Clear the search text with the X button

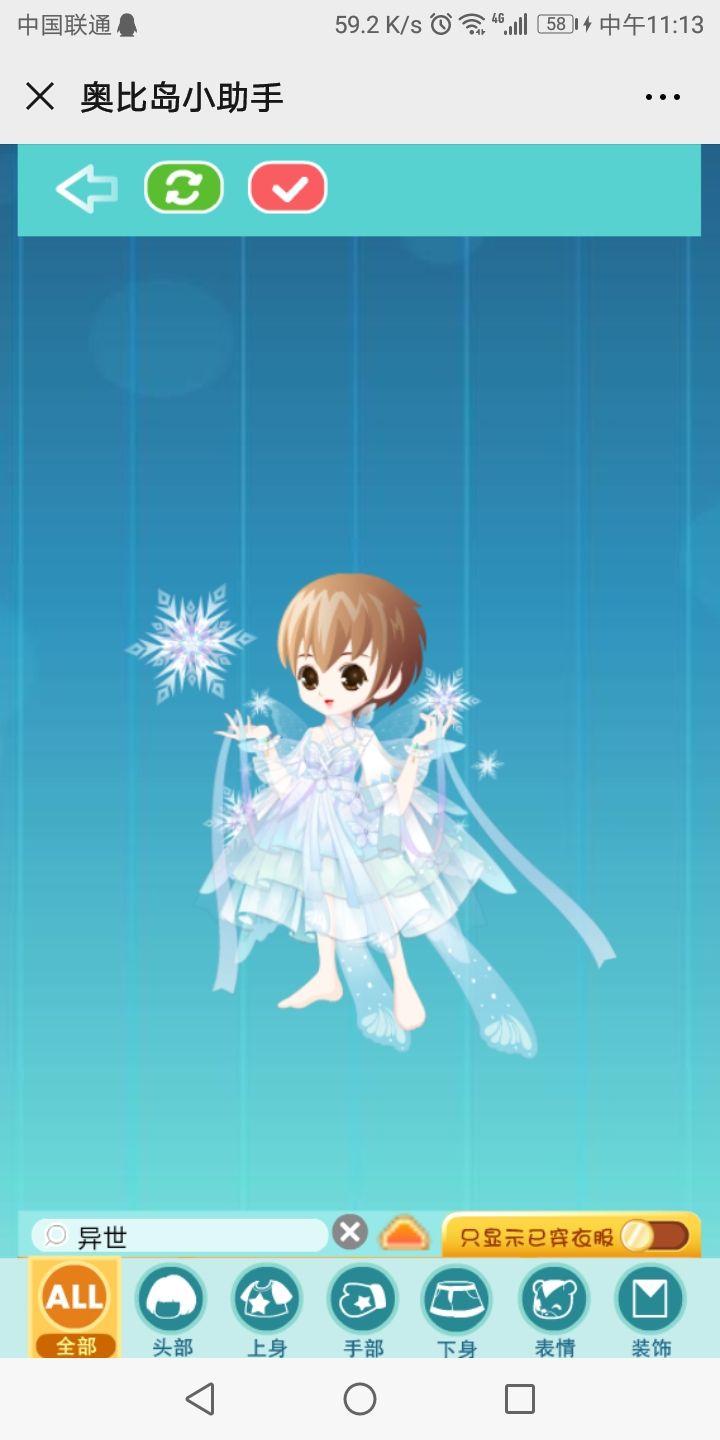pyautogui.click(x=349, y=1232)
